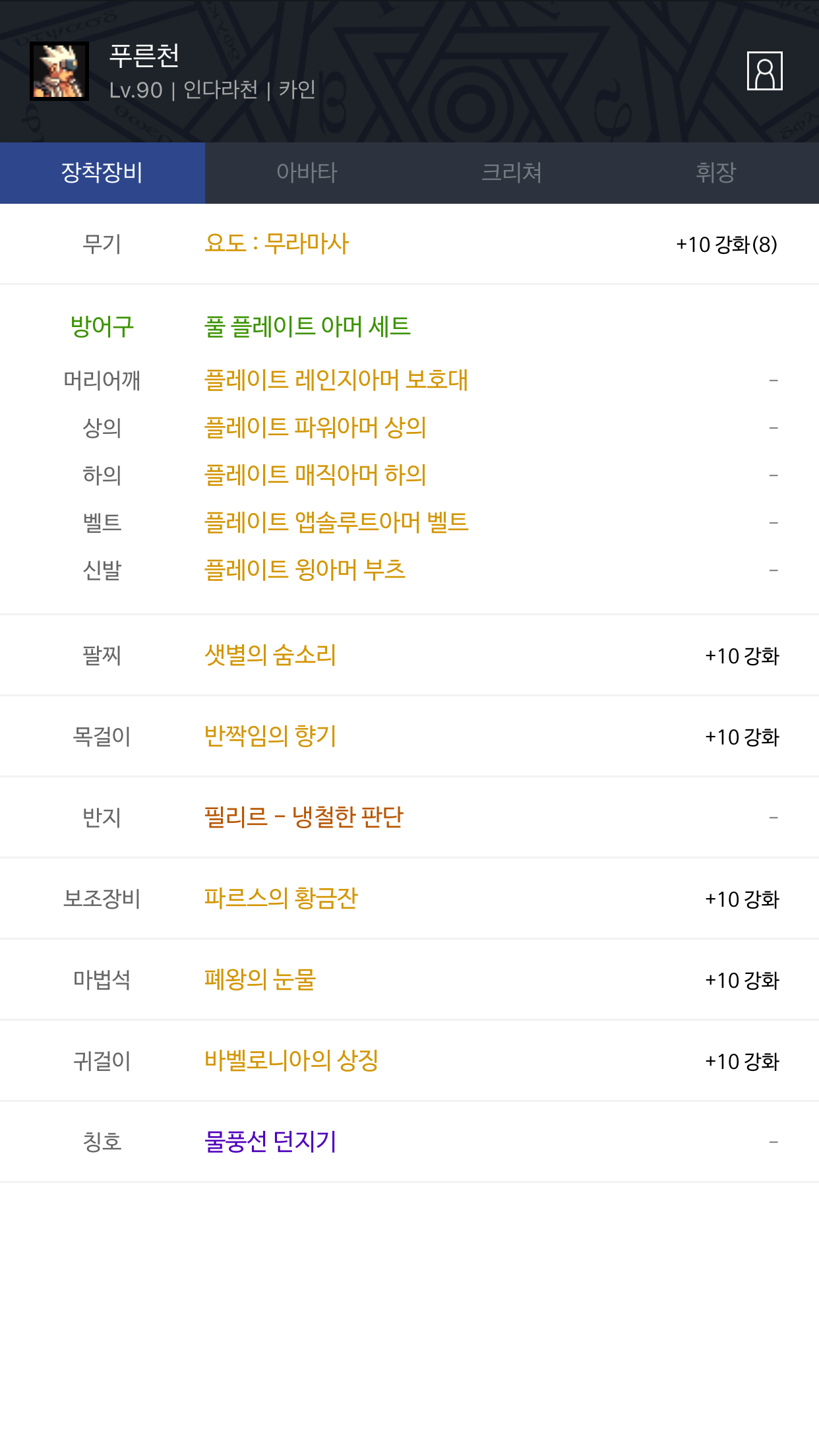
Task: Switch to the 크리쳐 tab
Action: pos(512,173)
